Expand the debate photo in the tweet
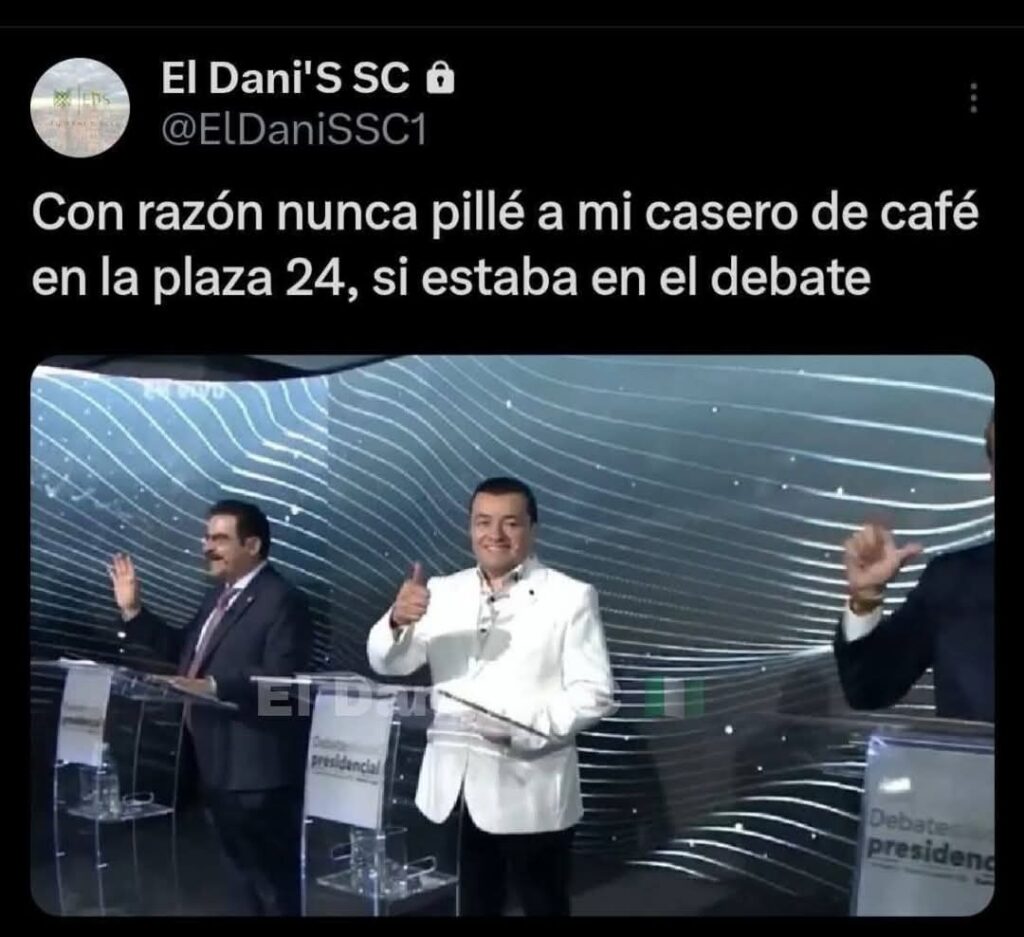Image resolution: width=1024 pixels, height=937 pixels. [512, 635]
